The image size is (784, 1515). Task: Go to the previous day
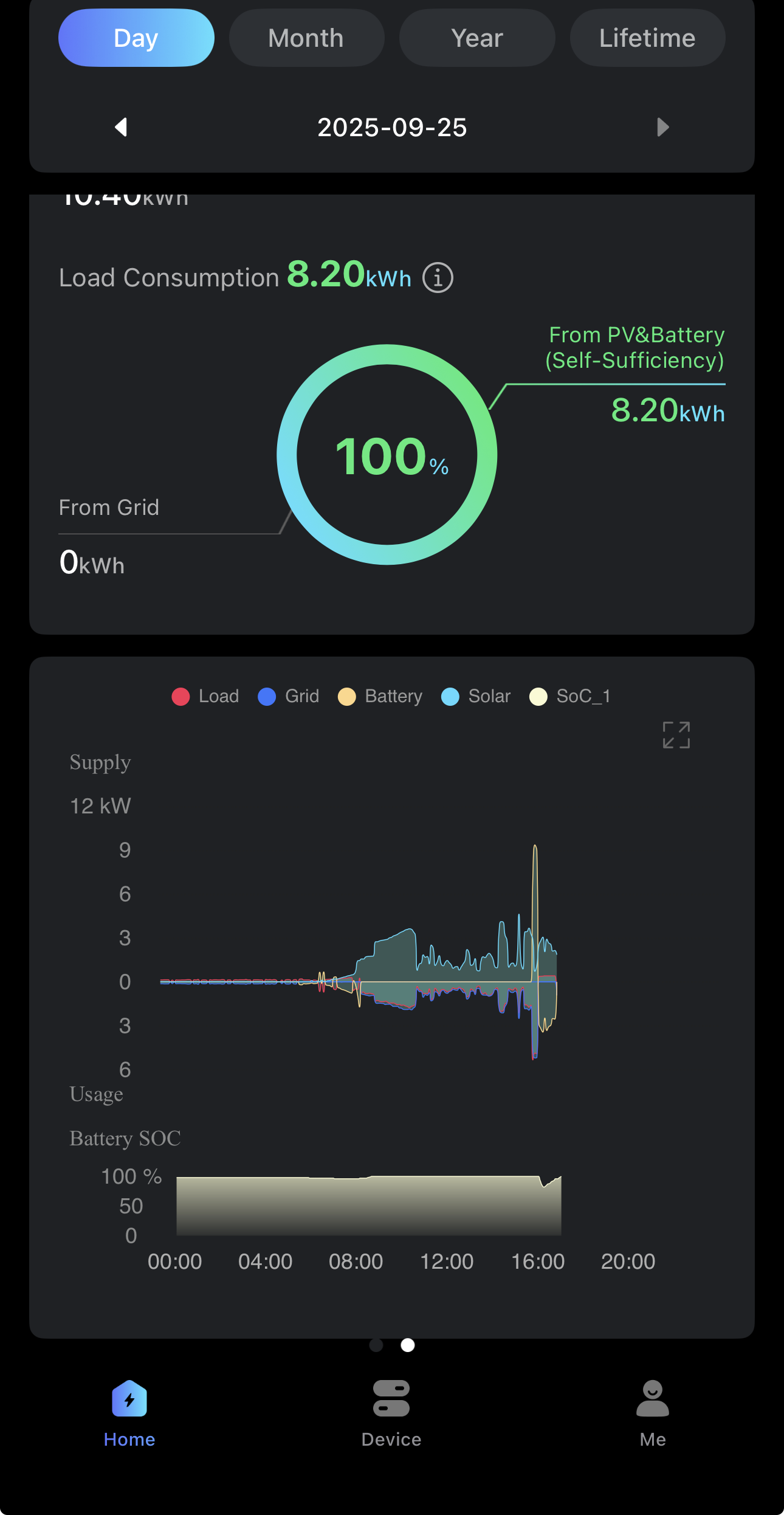(x=121, y=127)
